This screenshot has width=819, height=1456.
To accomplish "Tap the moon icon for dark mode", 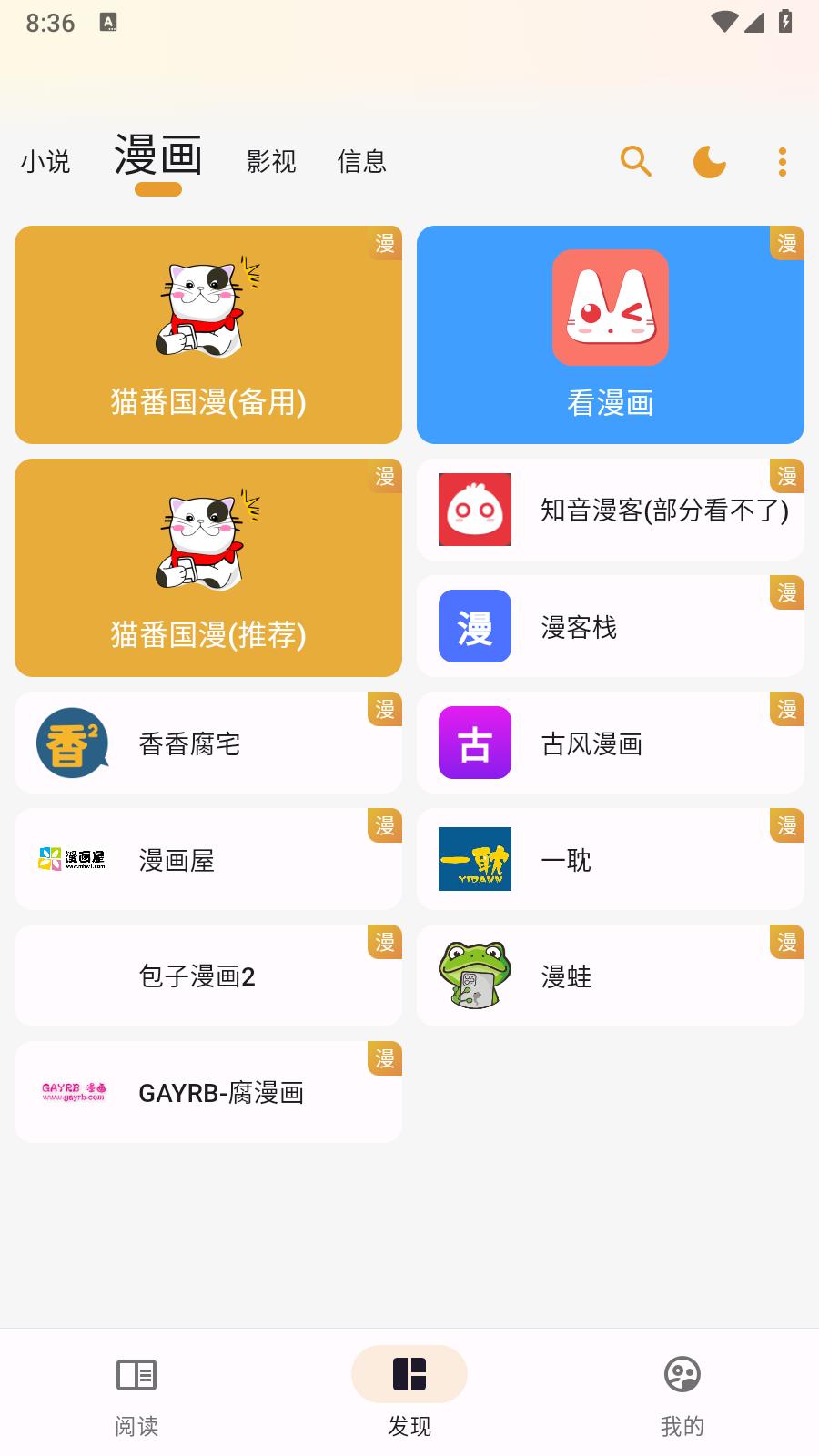I will (708, 161).
